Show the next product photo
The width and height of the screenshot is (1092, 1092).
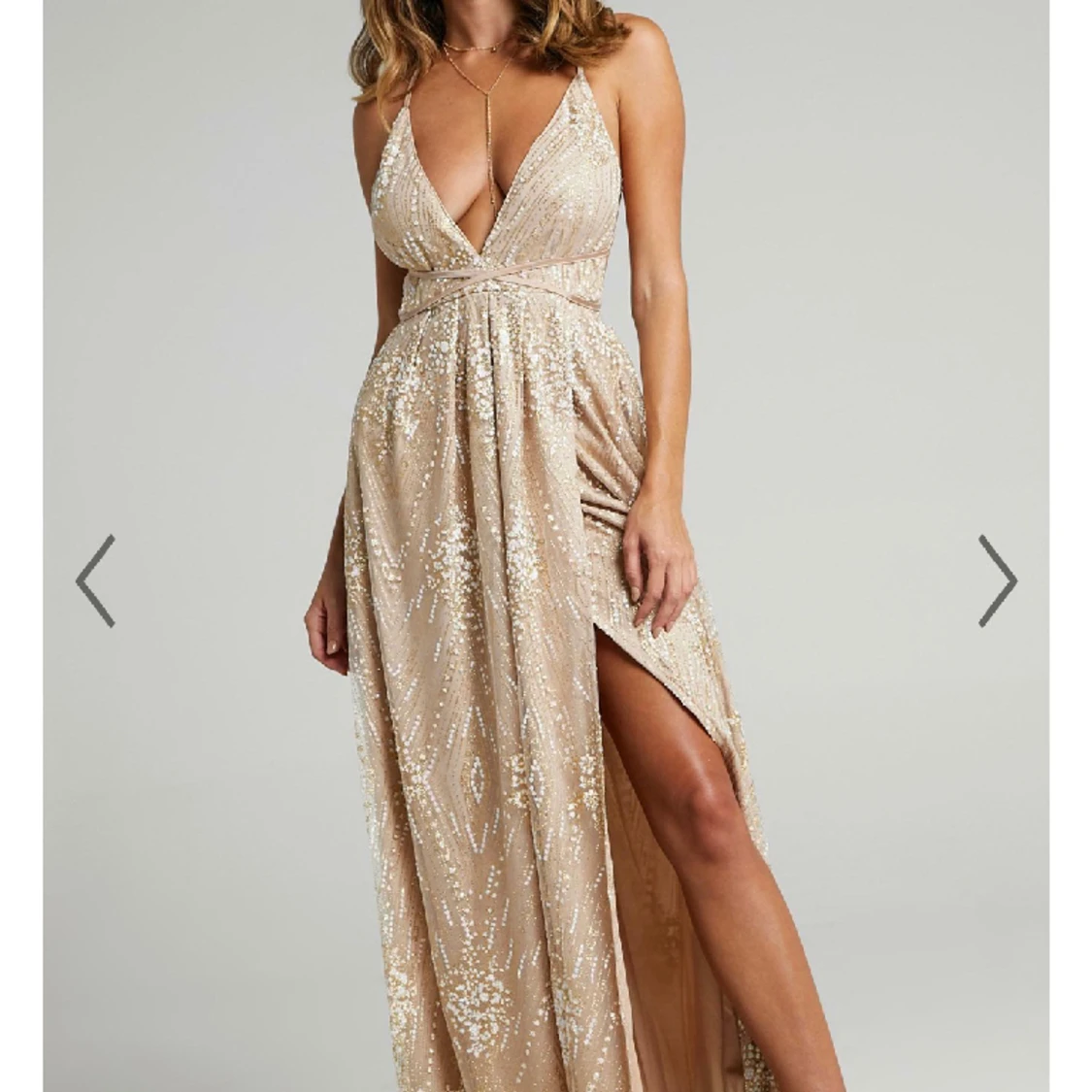point(997,580)
